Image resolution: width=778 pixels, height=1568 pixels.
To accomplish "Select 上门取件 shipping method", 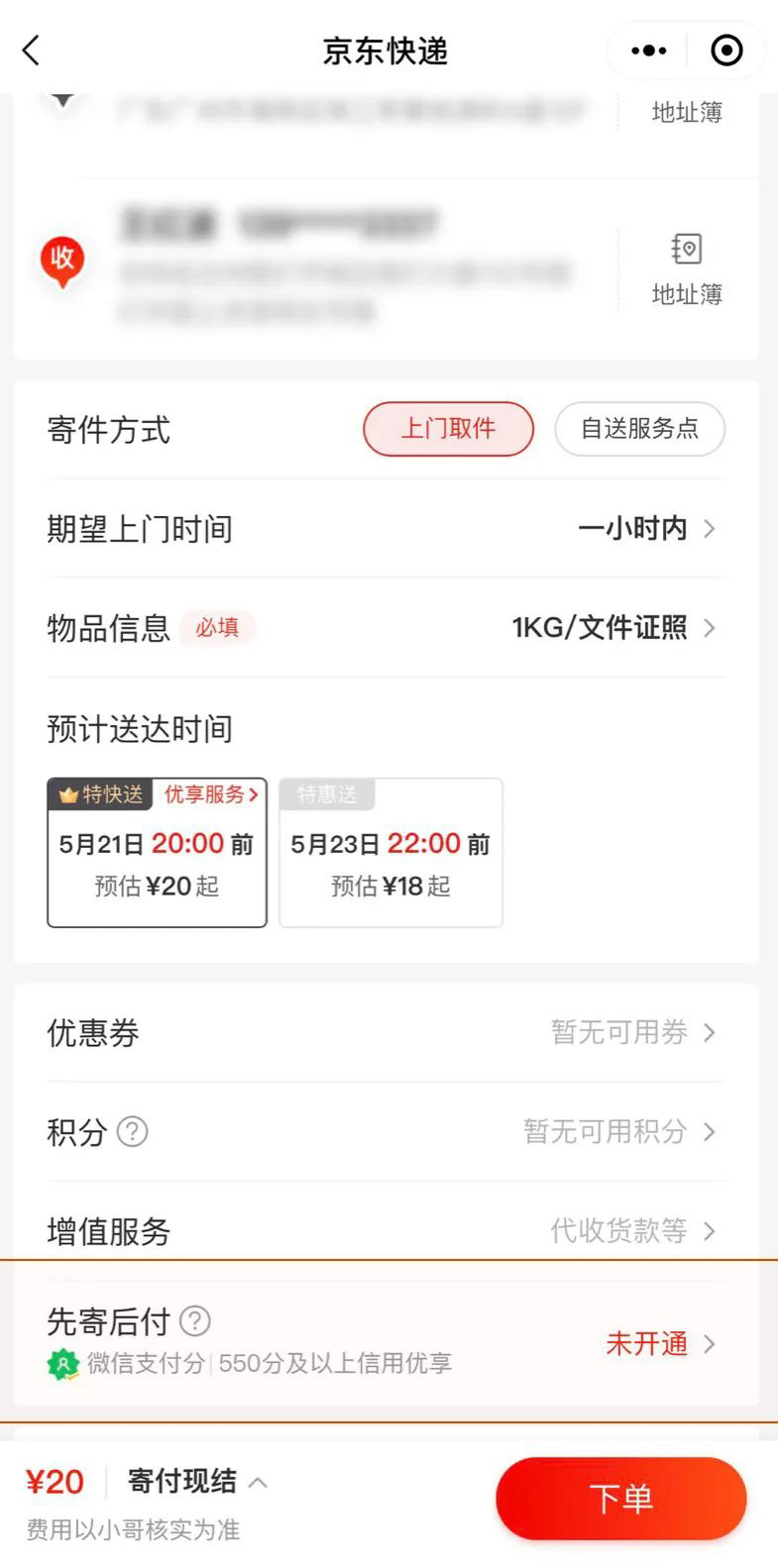I will [x=448, y=429].
